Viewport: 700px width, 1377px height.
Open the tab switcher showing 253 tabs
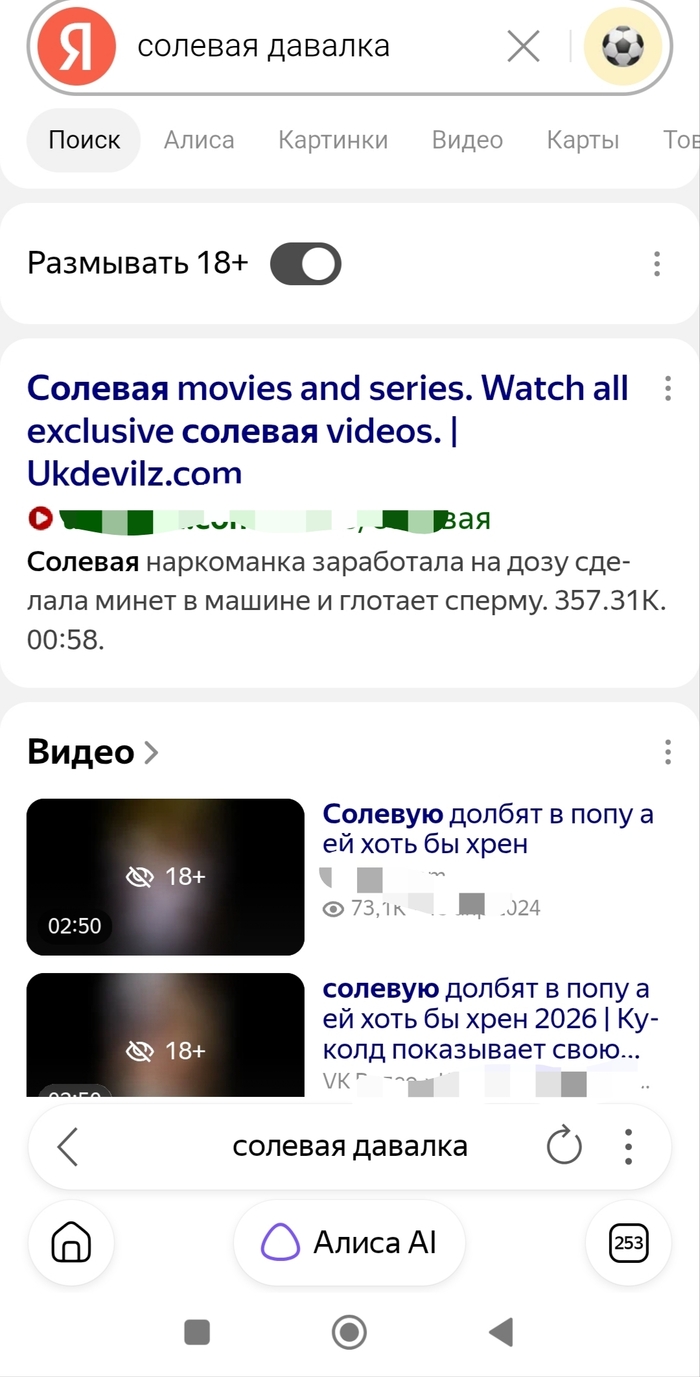click(628, 1244)
